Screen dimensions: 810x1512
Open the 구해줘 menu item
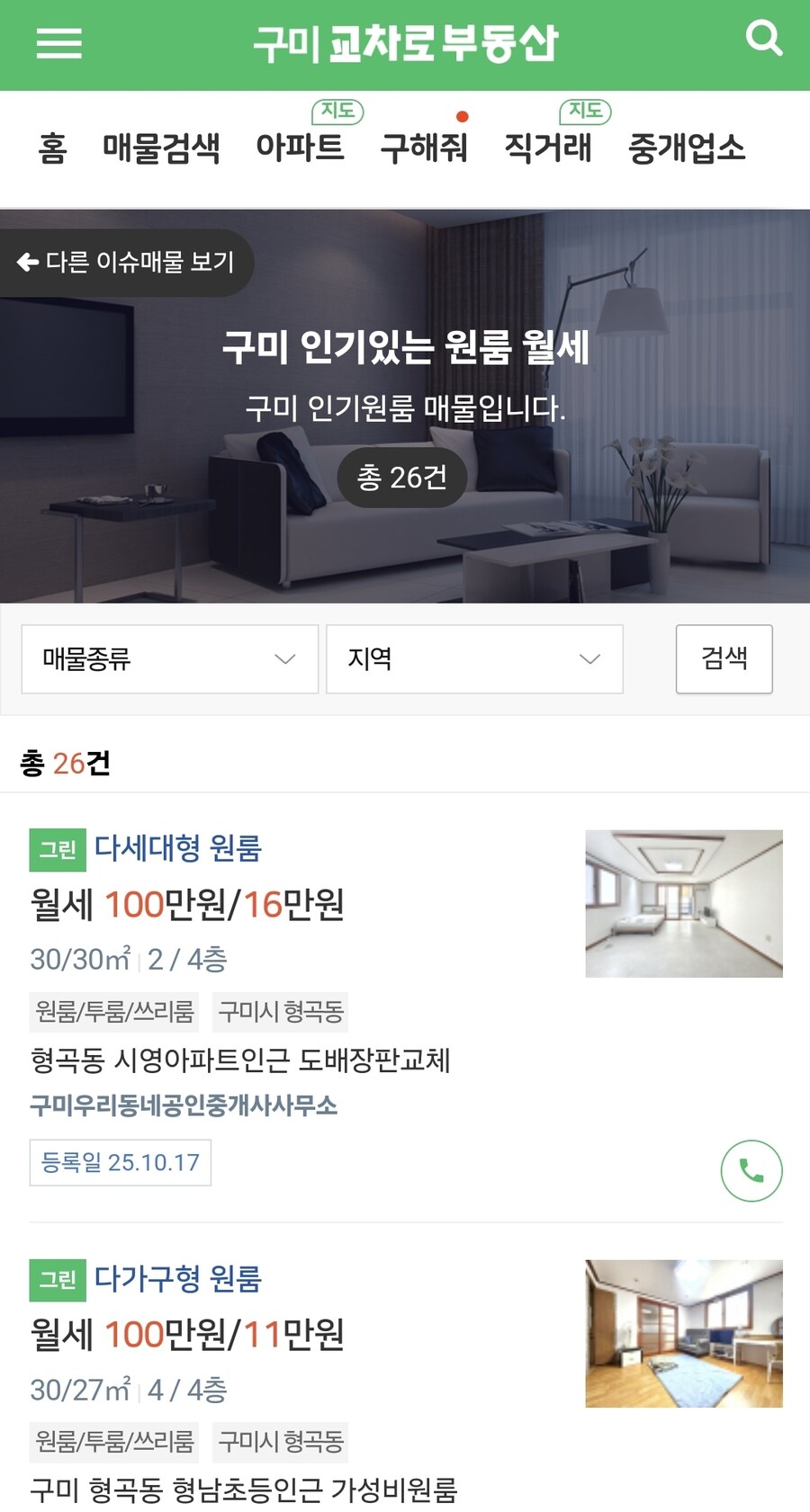424,149
